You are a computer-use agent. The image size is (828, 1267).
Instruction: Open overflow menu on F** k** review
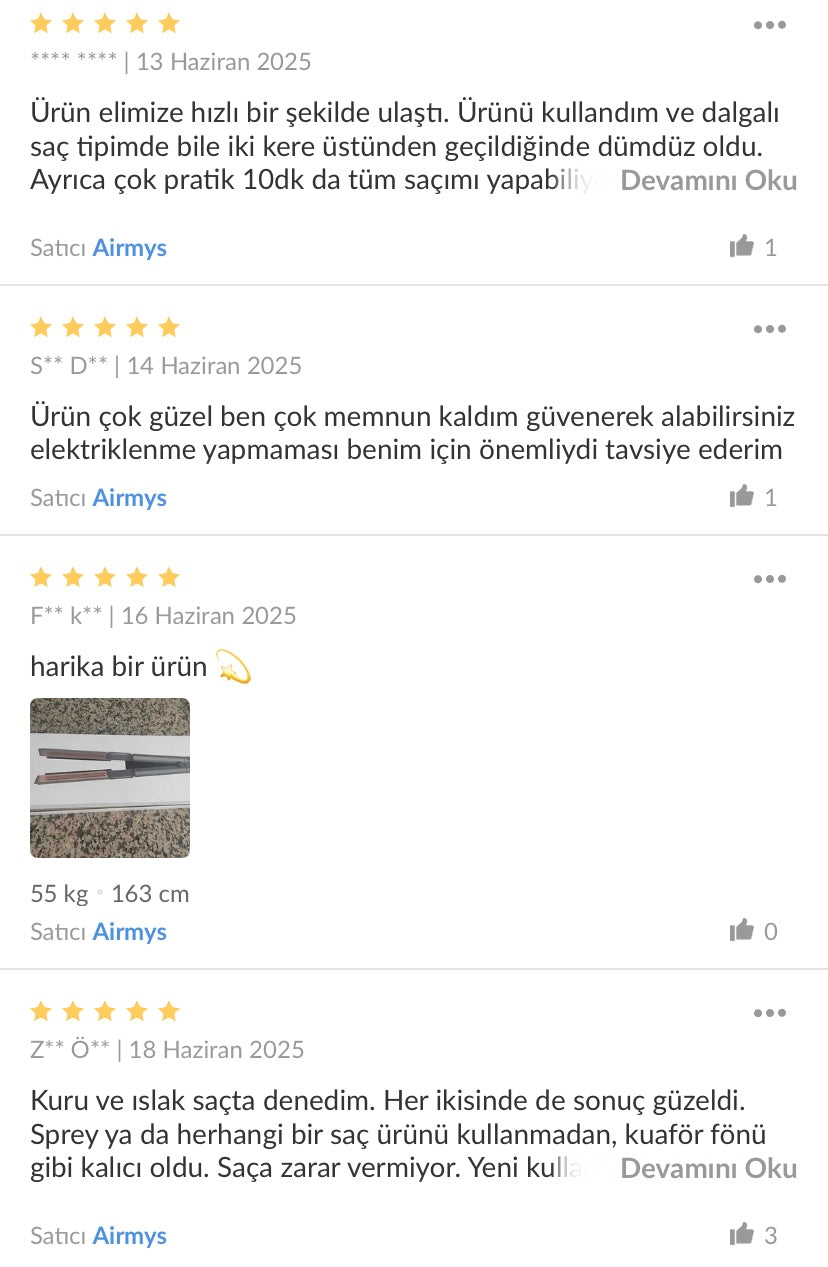tap(769, 579)
